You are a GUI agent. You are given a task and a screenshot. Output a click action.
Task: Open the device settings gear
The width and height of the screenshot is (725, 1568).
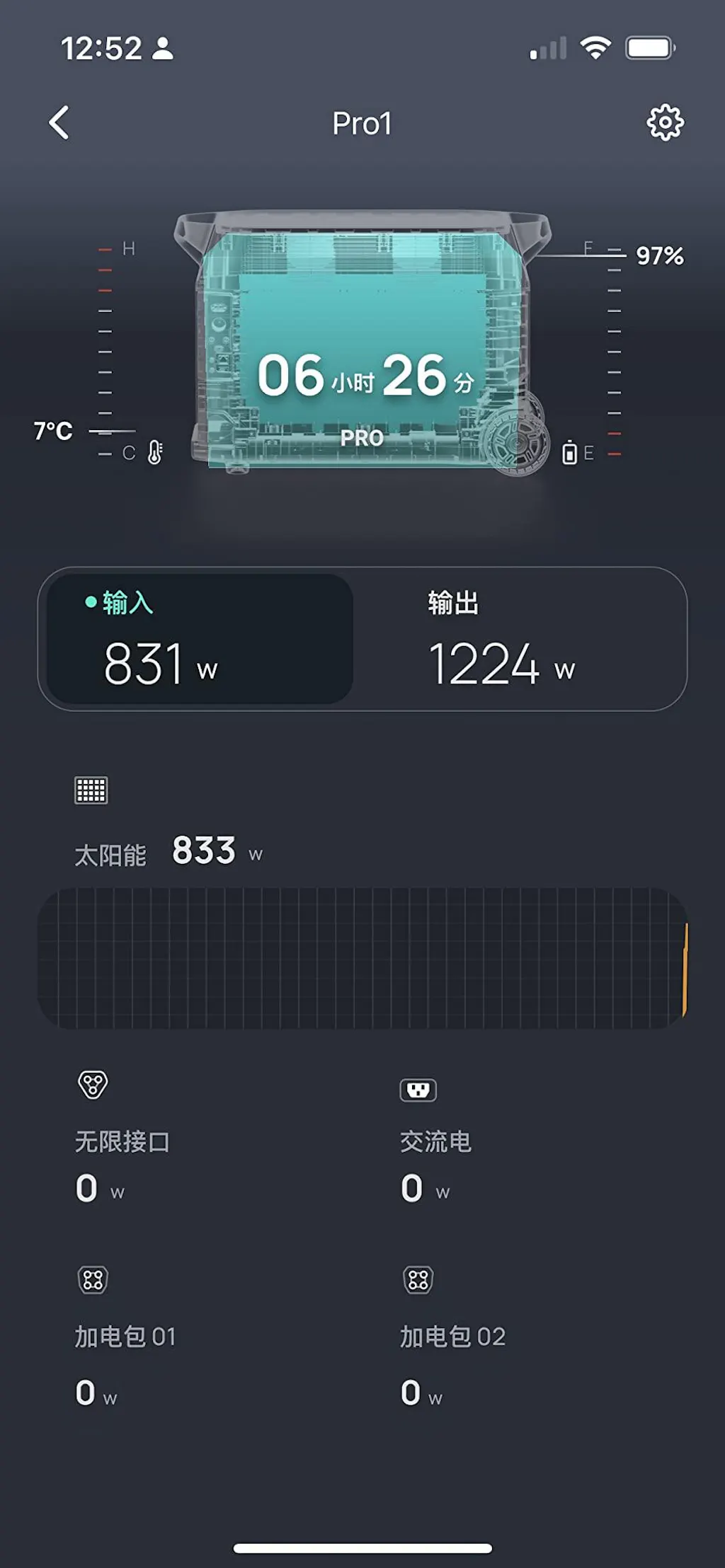tap(665, 123)
